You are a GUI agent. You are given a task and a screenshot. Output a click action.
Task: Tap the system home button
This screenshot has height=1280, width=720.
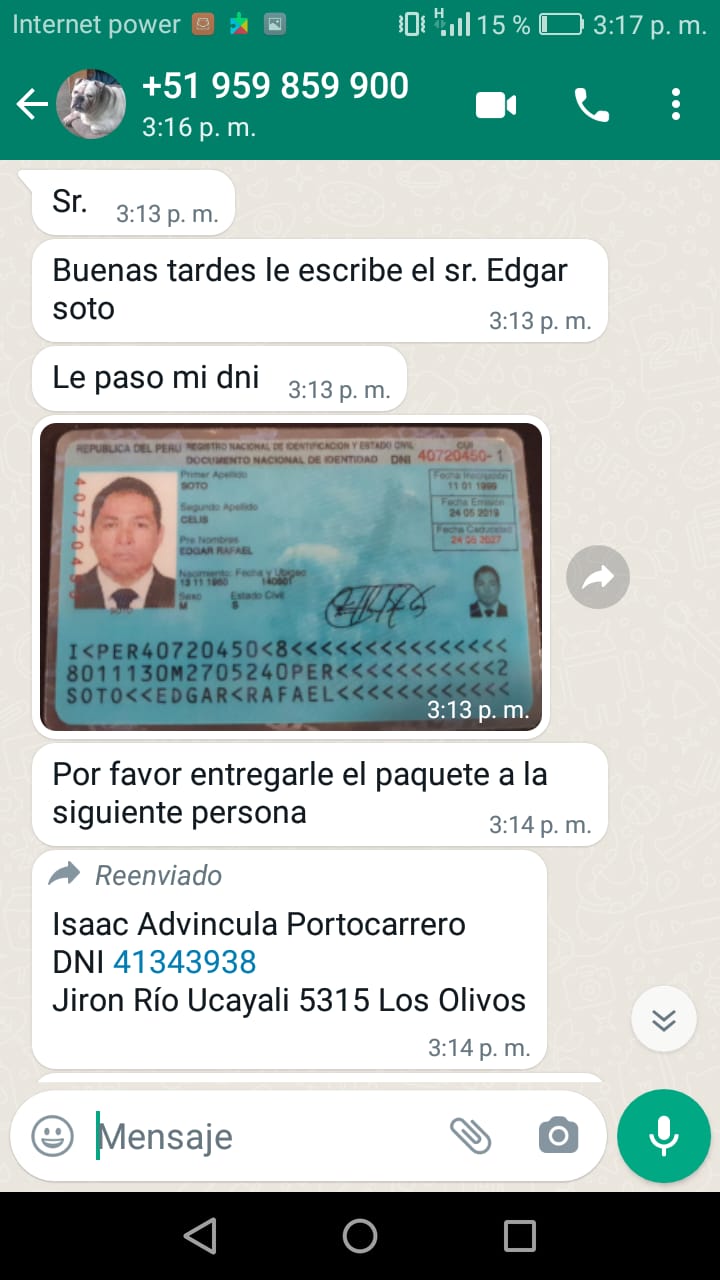pos(360,1236)
